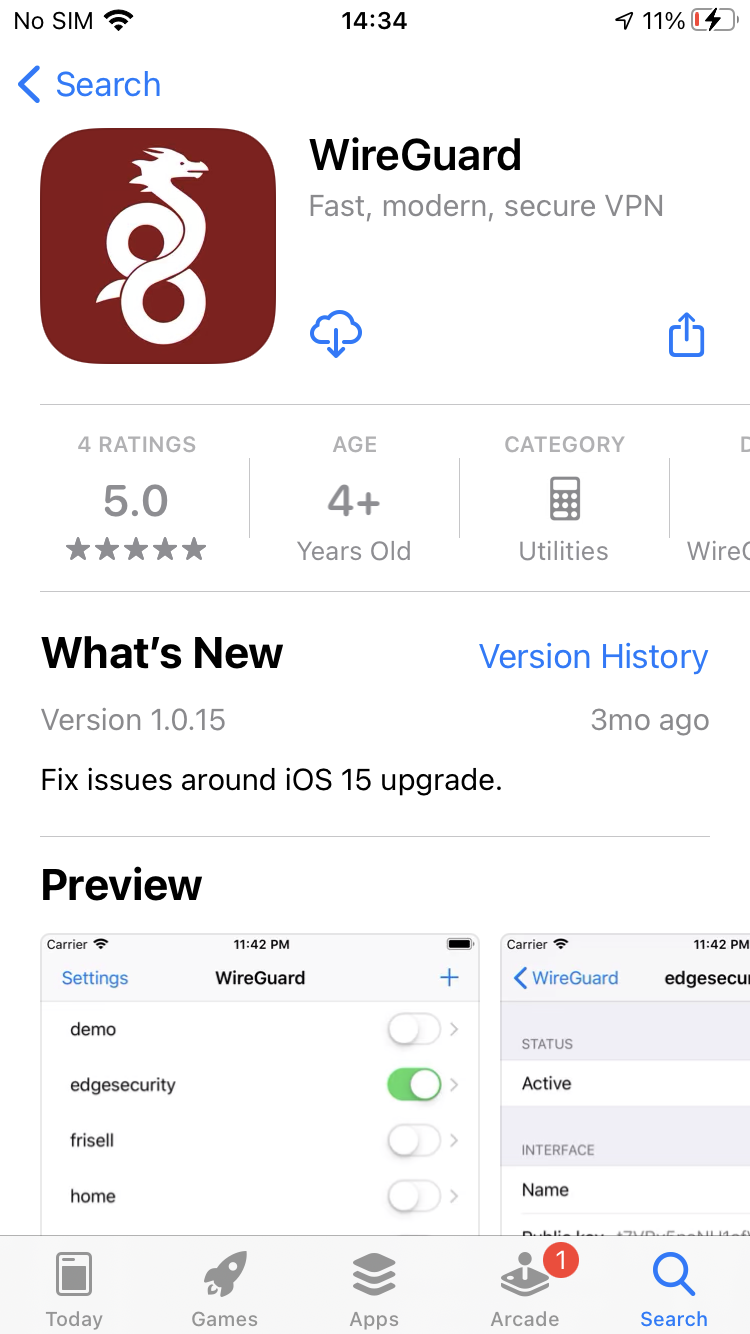This screenshot has height=1334, width=750.
Task: Share the WireGuard app page
Action: (686, 334)
